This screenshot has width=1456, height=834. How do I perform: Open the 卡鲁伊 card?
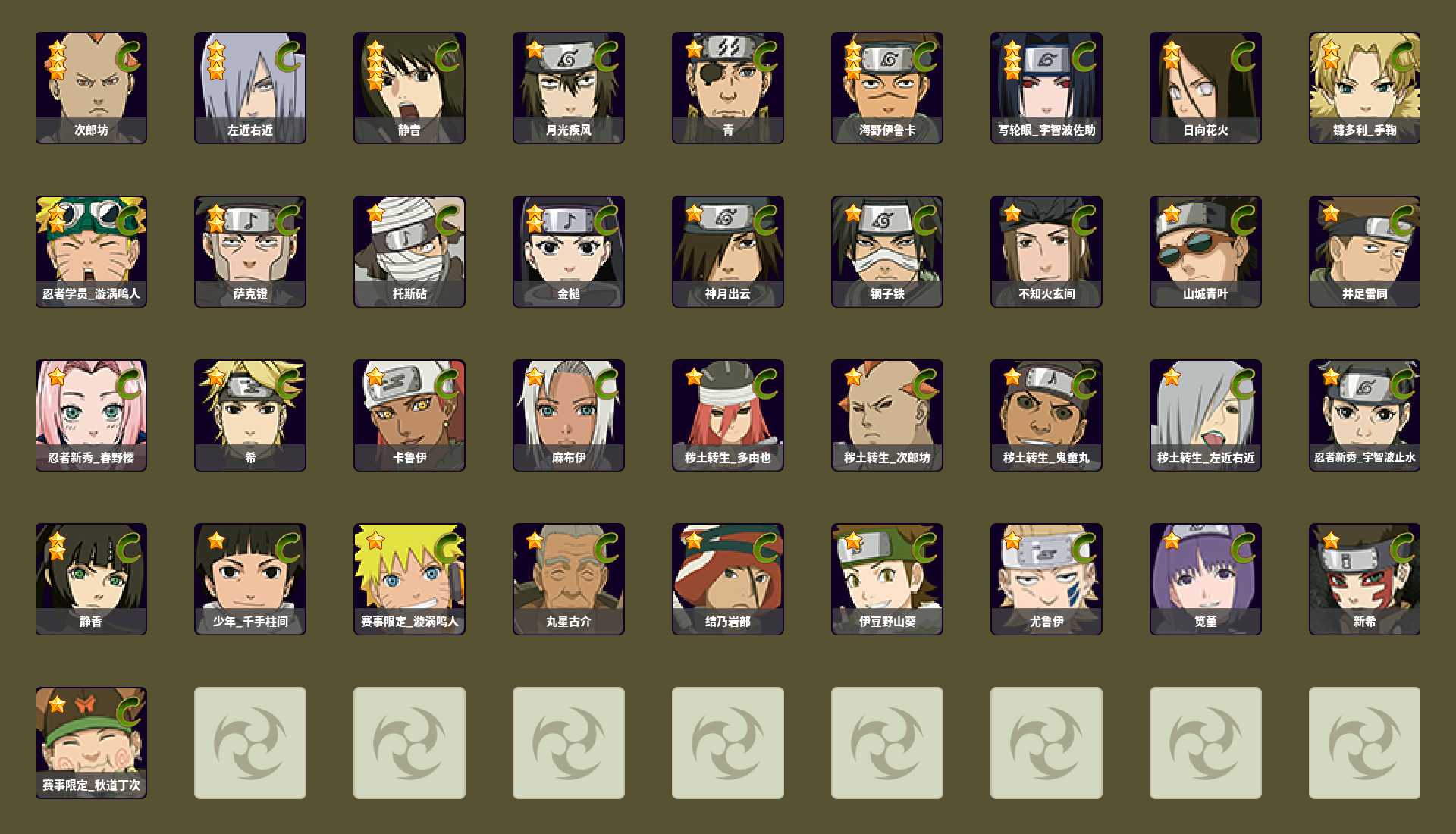pos(409,415)
